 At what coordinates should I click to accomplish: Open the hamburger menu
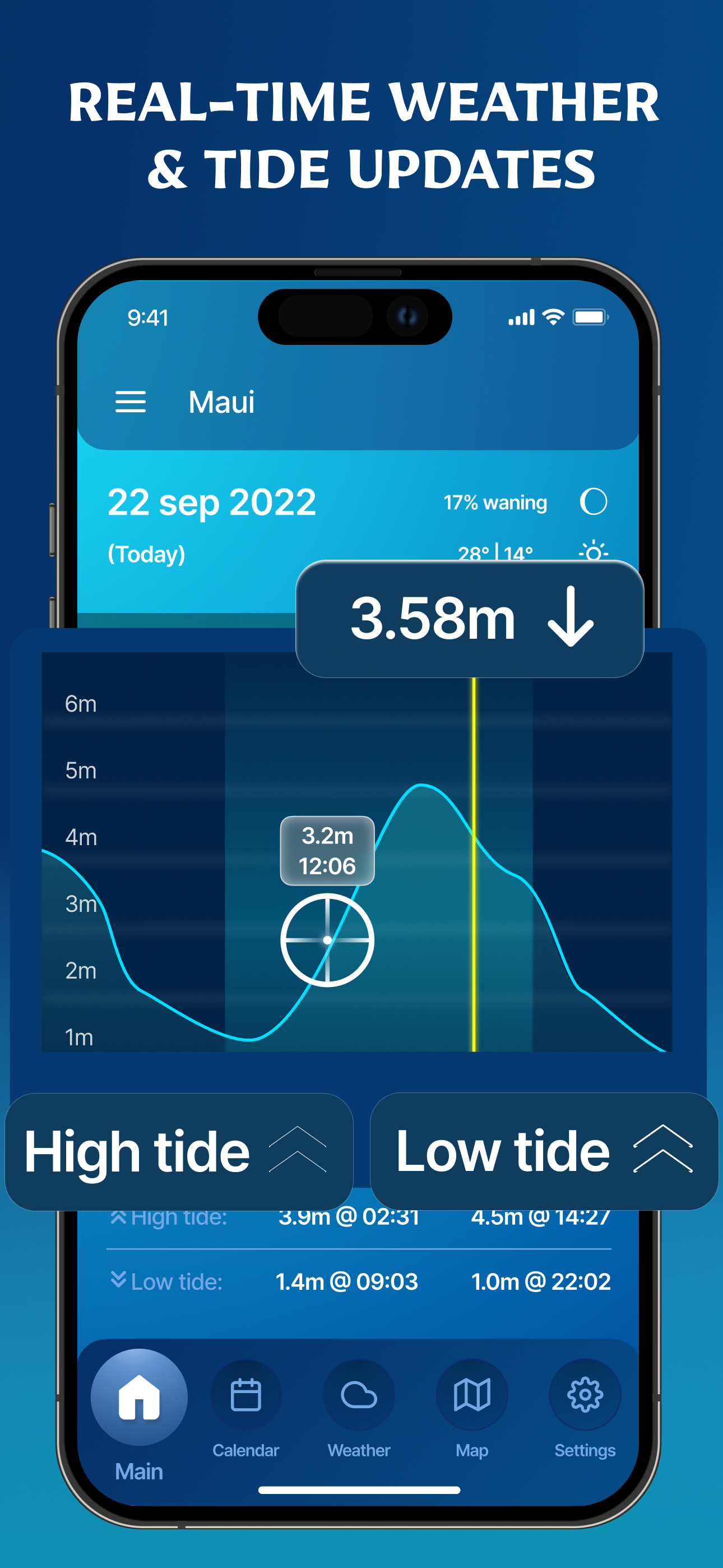(x=130, y=402)
